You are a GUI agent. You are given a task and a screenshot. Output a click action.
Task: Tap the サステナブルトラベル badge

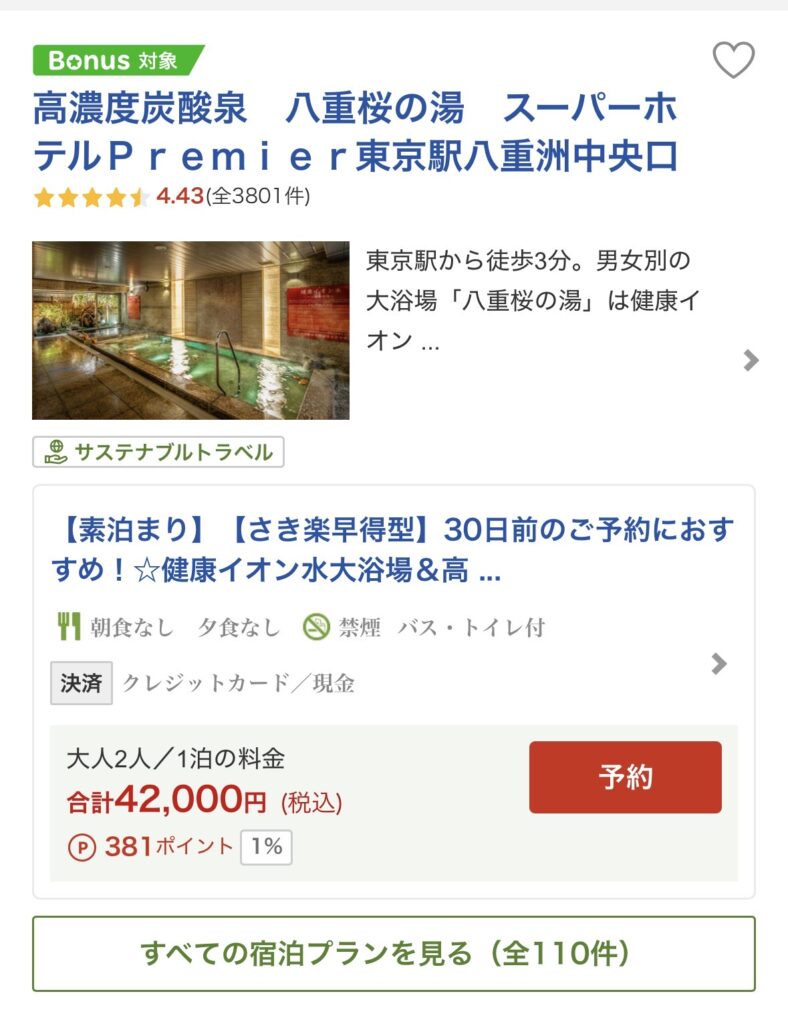(x=158, y=452)
